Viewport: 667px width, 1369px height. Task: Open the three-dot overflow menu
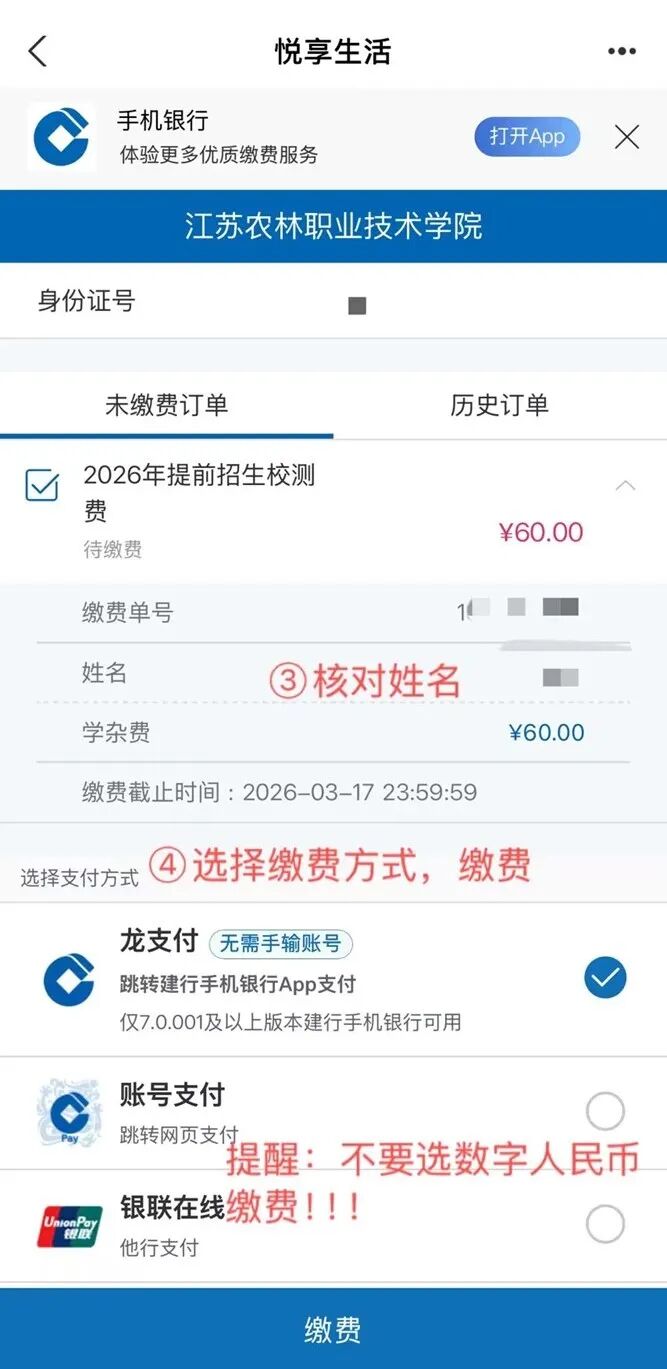(622, 51)
